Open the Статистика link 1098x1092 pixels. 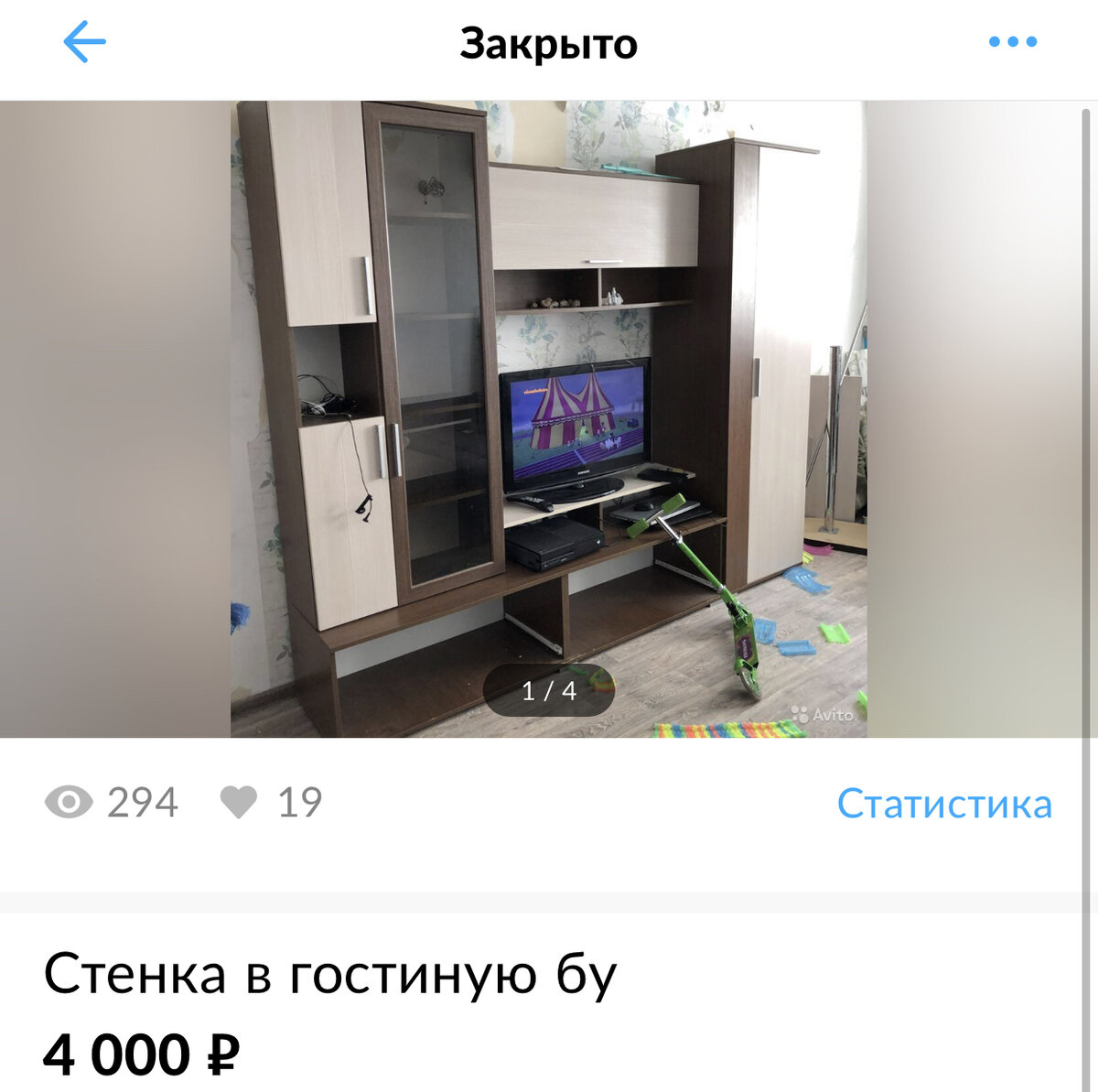tap(944, 804)
